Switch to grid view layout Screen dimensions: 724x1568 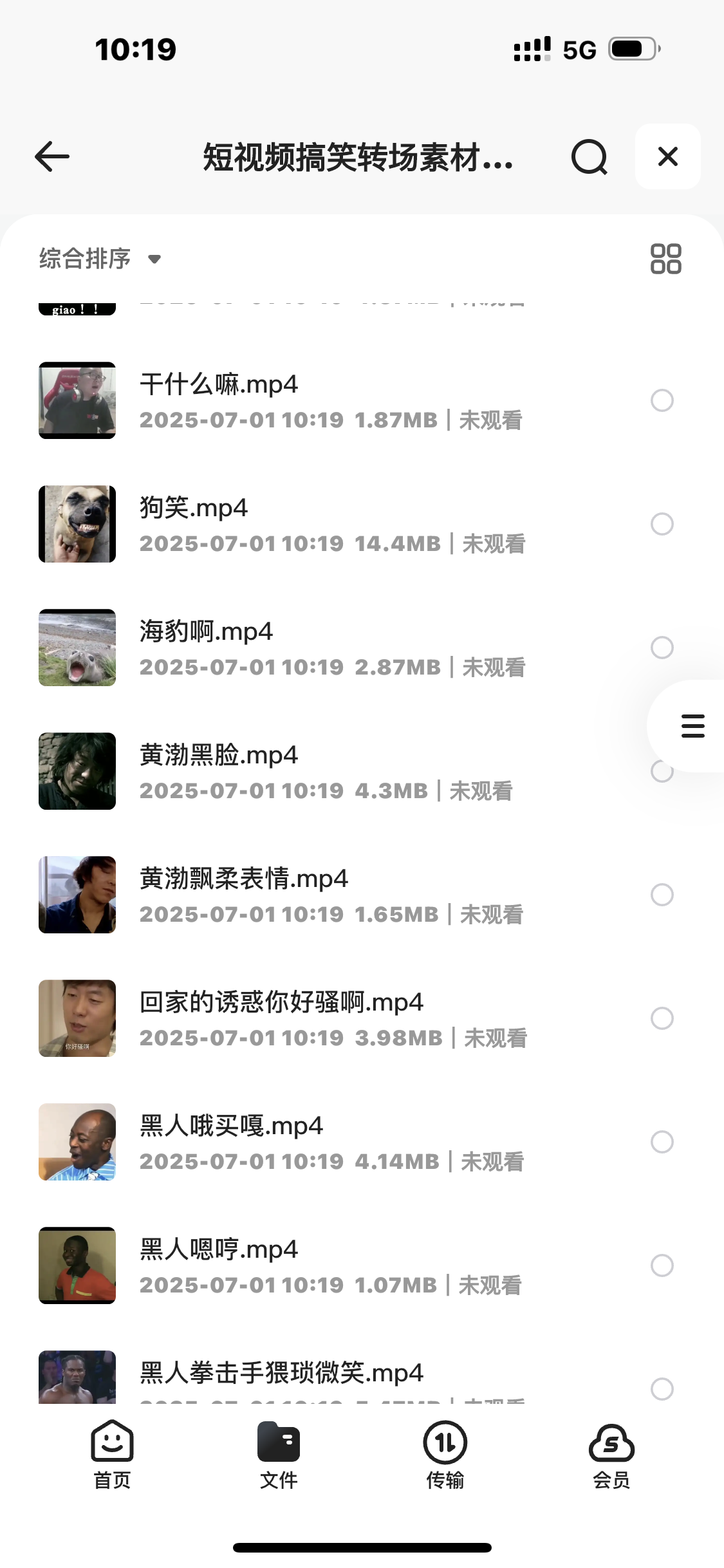point(665,259)
